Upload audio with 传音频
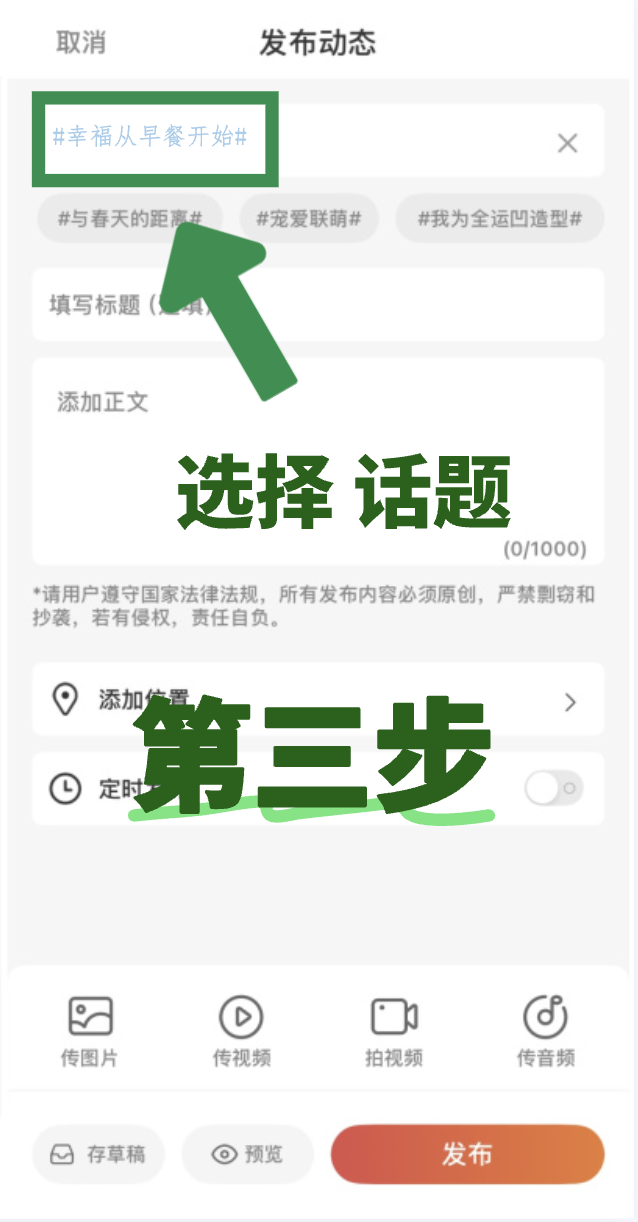638x1222 pixels. [x=545, y=1031]
